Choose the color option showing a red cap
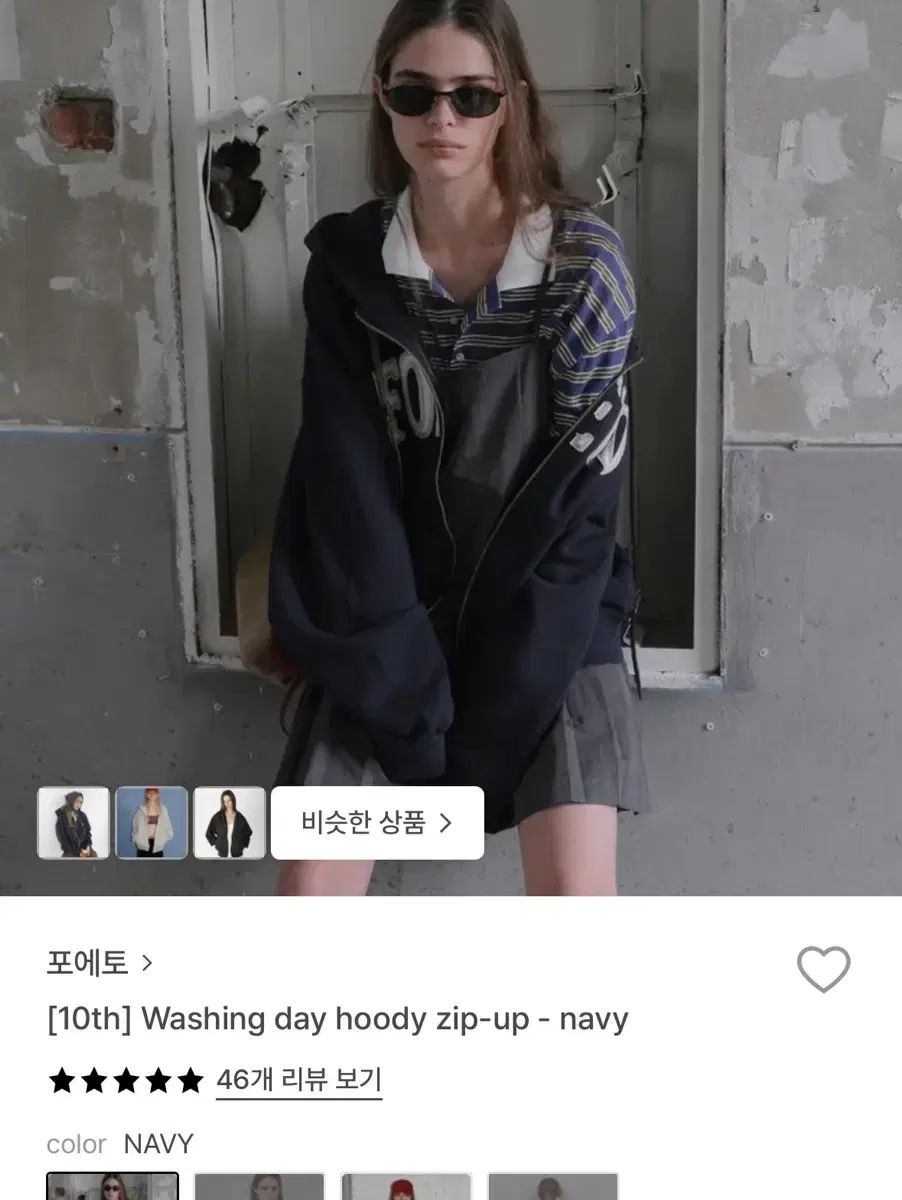 point(406,1187)
